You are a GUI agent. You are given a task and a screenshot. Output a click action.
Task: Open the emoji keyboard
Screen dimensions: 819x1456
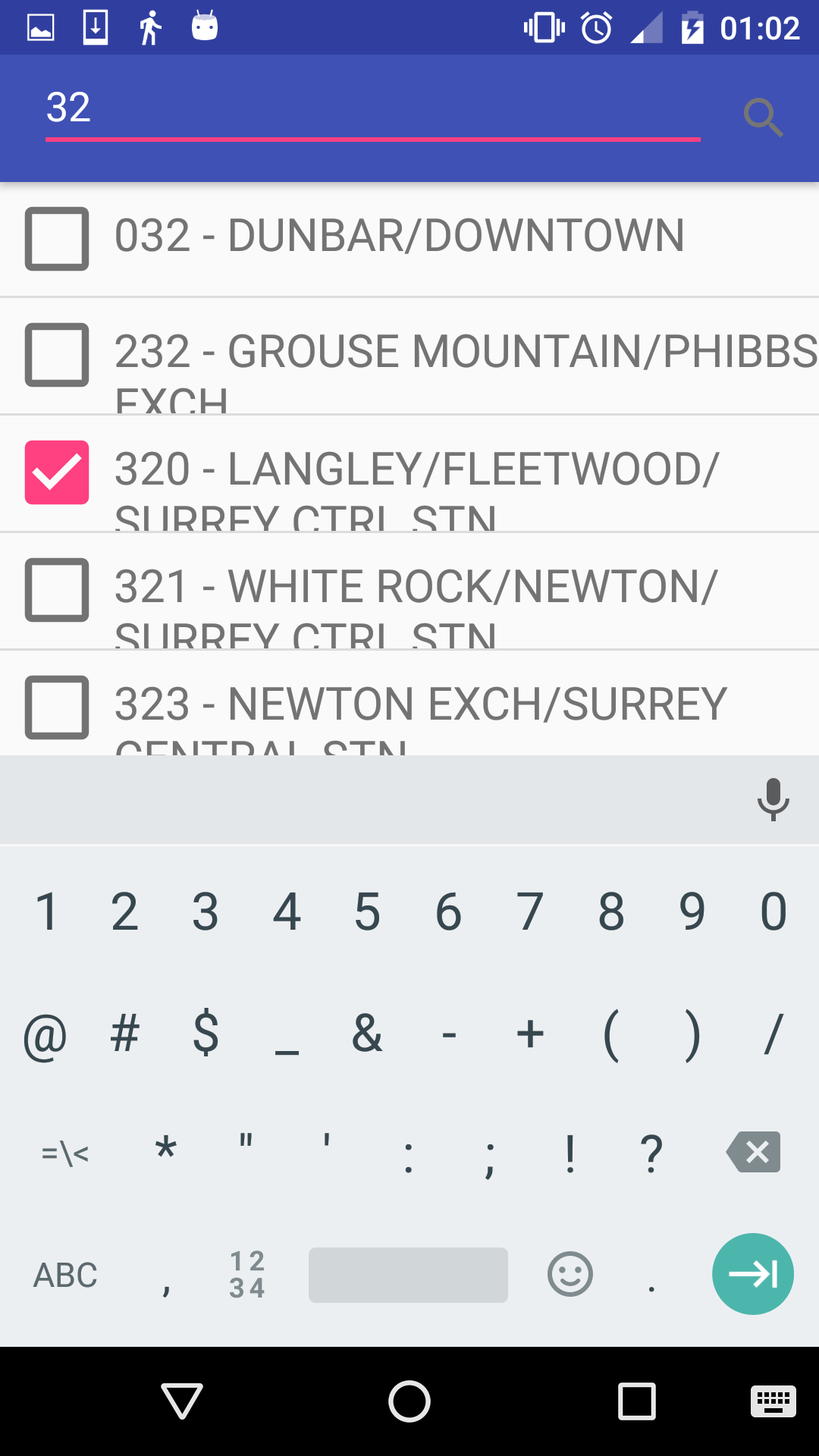570,1274
